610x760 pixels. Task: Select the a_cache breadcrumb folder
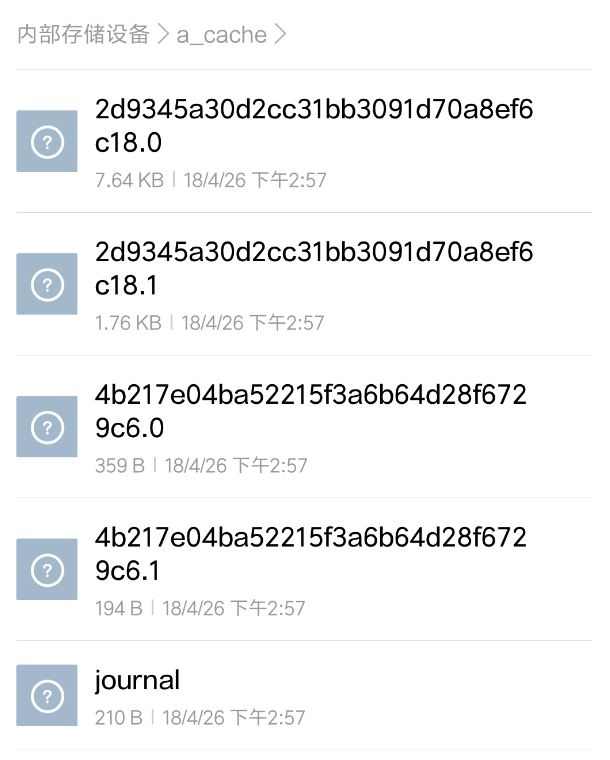(x=222, y=35)
